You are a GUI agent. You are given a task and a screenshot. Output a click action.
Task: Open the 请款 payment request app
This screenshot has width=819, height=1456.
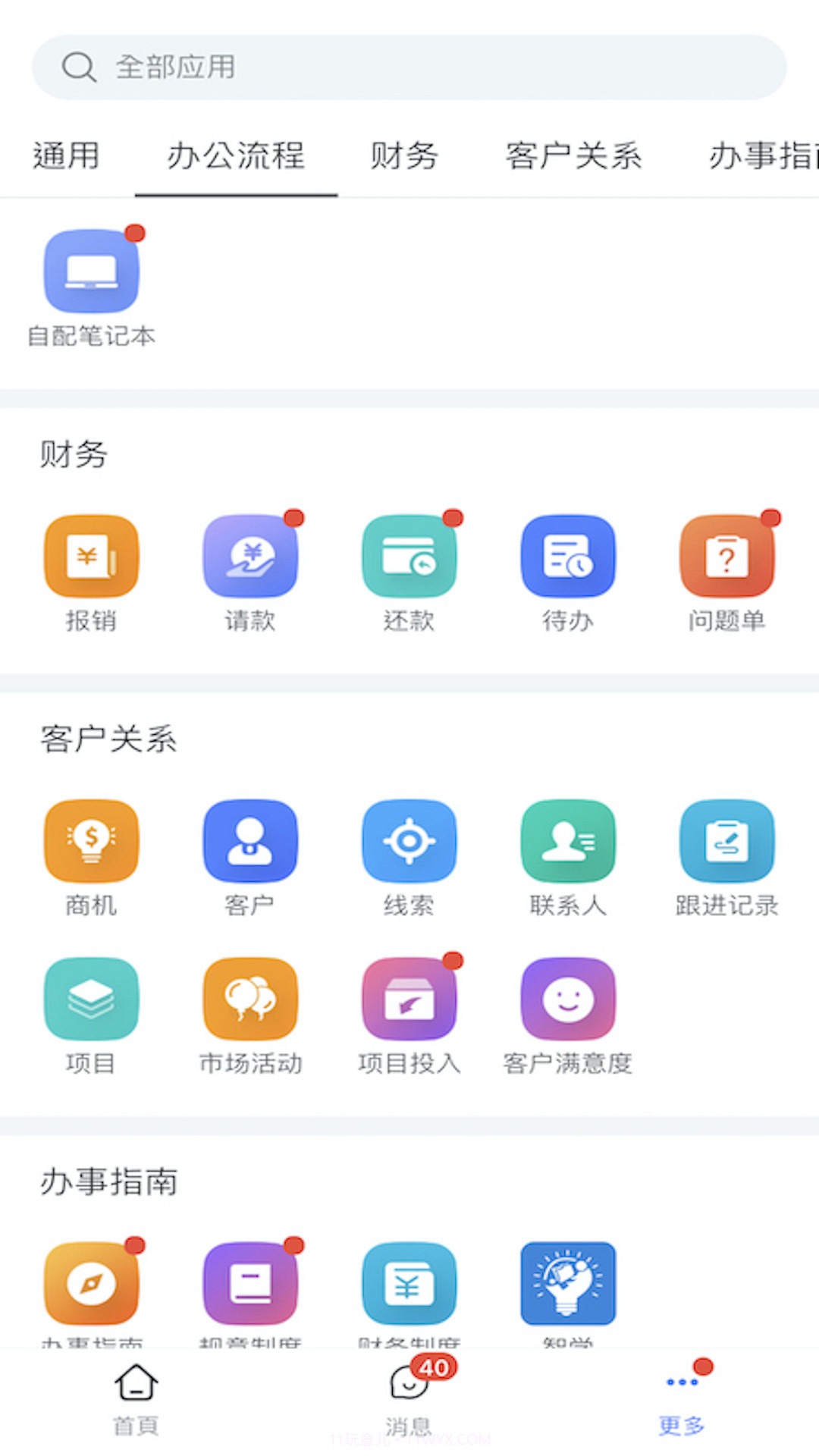pos(250,555)
